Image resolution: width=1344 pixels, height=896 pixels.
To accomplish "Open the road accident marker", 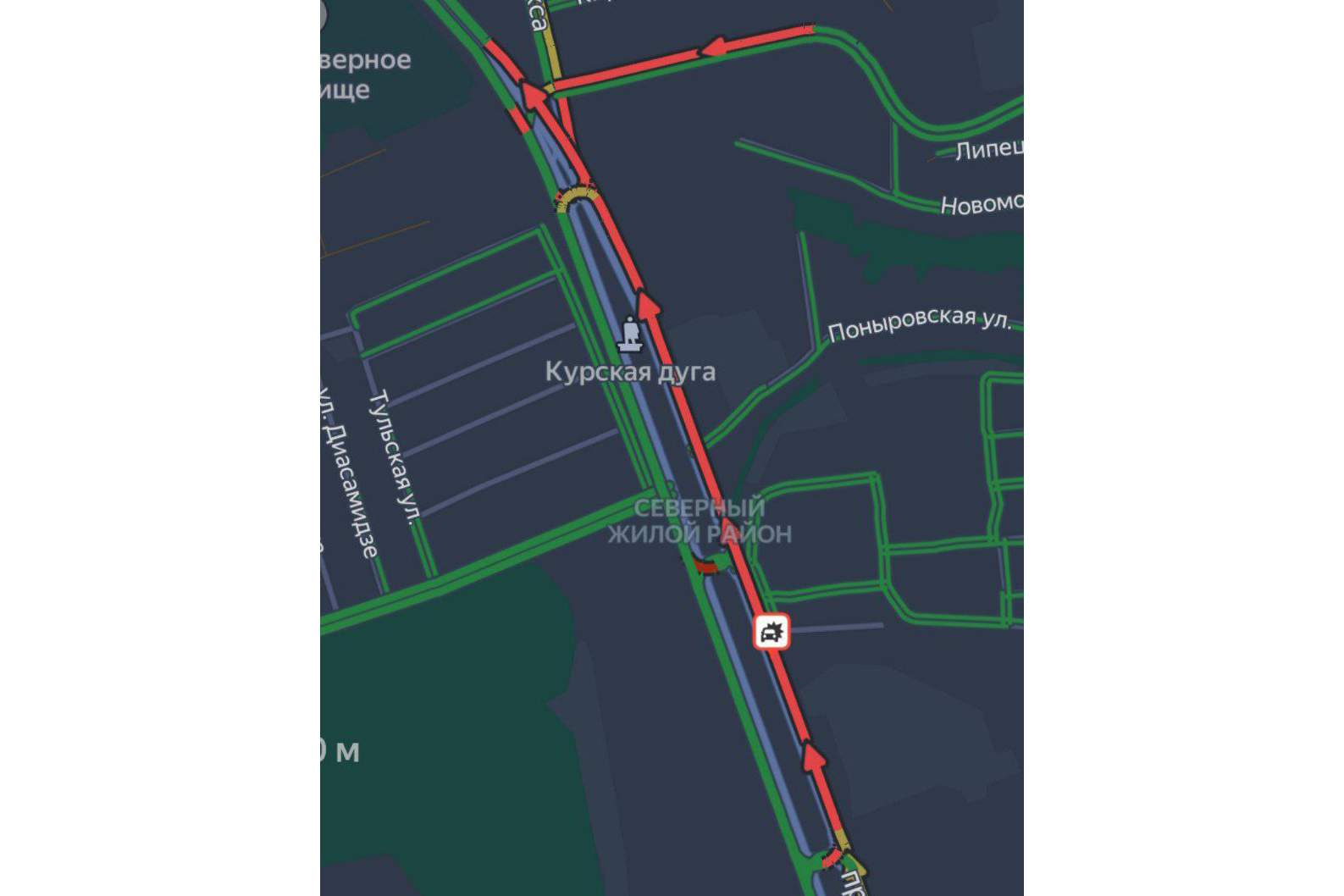I will (x=772, y=632).
